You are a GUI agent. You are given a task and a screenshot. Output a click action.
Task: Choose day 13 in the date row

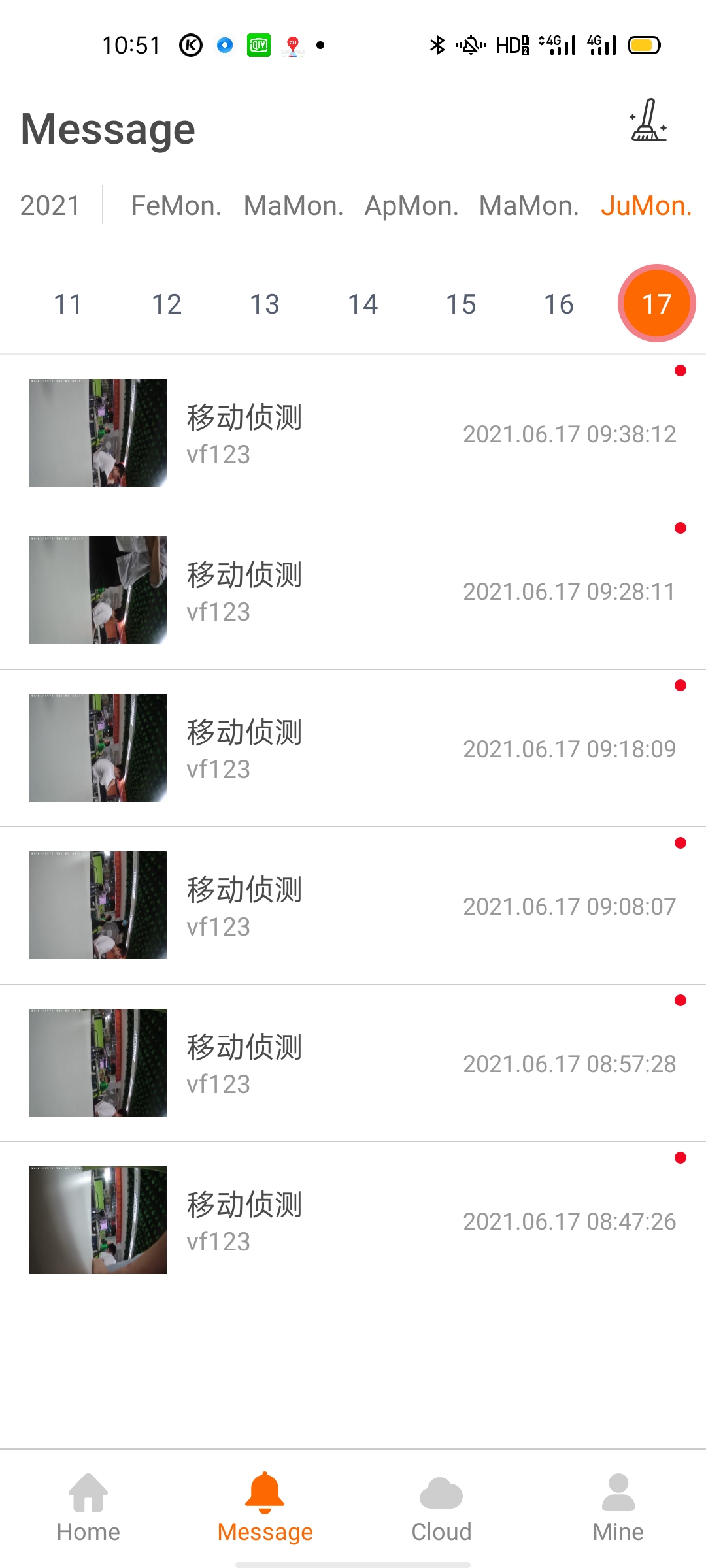pyautogui.click(x=264, y=304)
